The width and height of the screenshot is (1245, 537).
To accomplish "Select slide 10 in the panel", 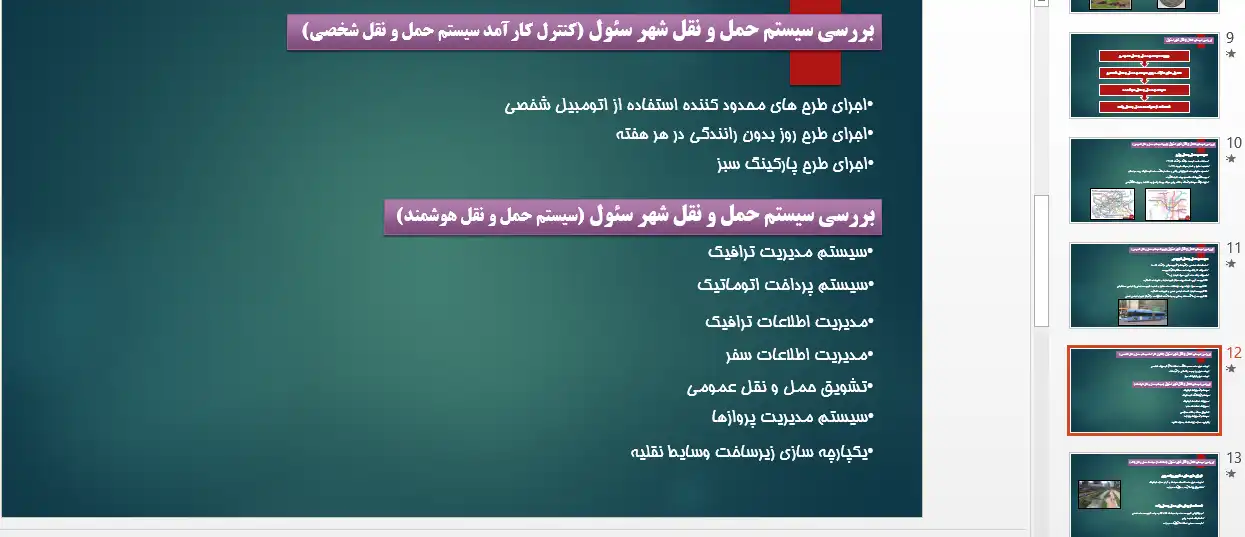I will click(x=1144, y=181).
